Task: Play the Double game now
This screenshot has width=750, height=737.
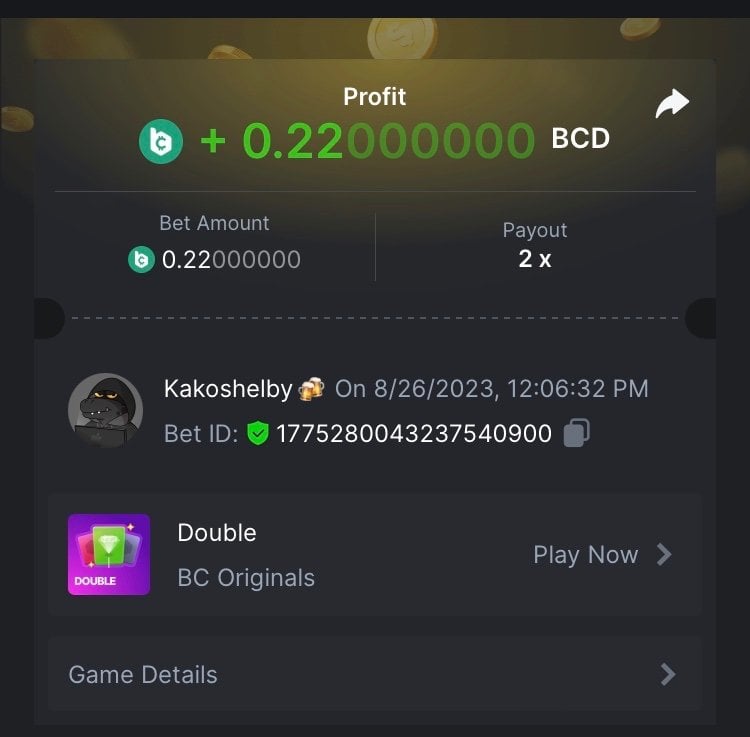Action: click(x=601, y=555)
